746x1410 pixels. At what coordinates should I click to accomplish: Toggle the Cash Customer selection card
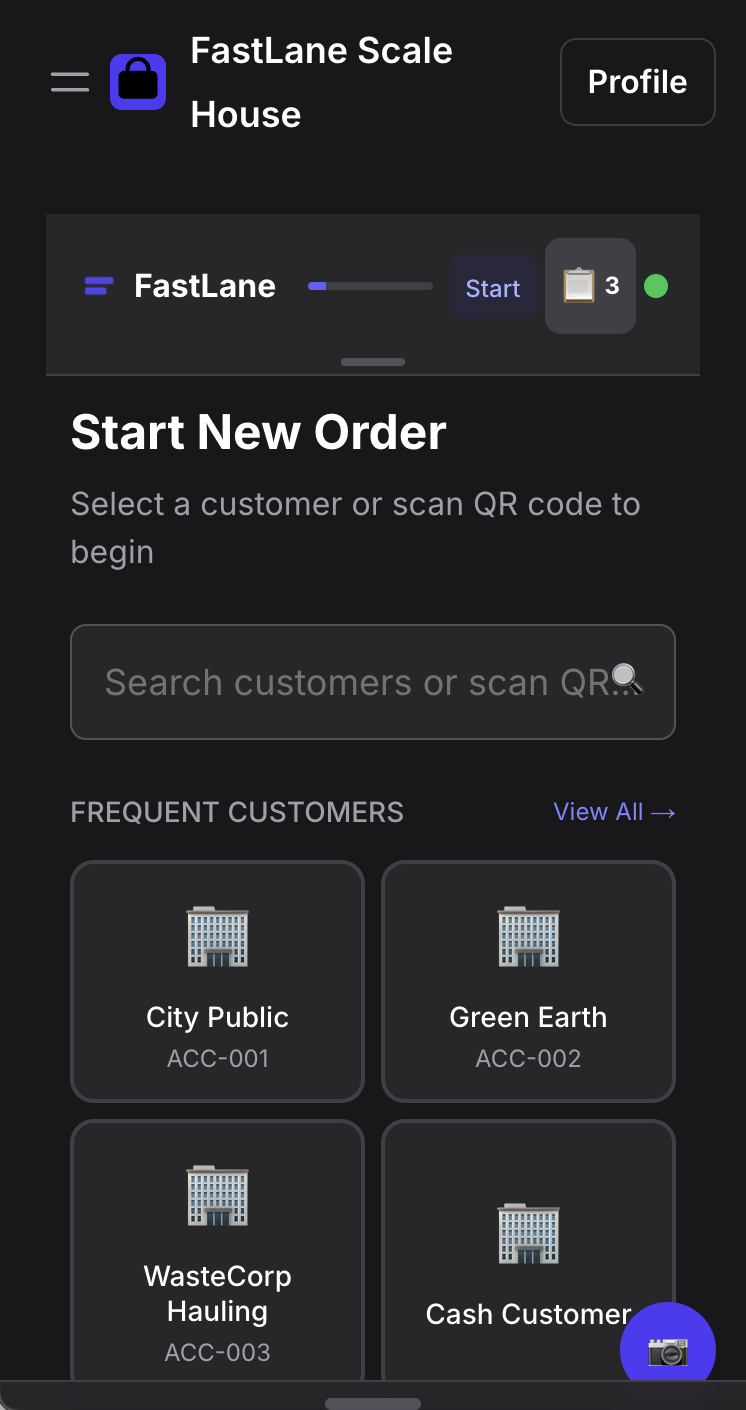click(x=528, y=1250)
